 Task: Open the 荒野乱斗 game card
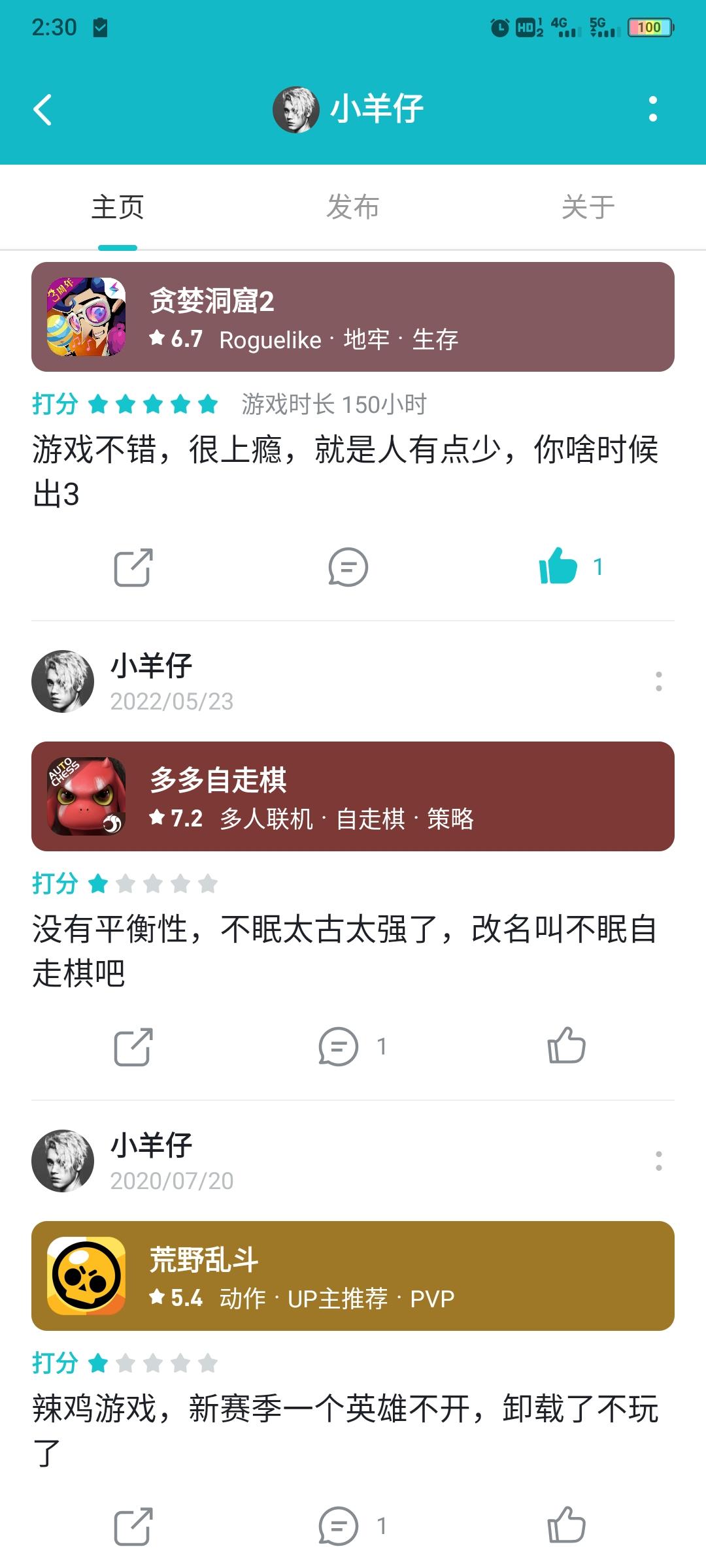(x=353, y=1276)
